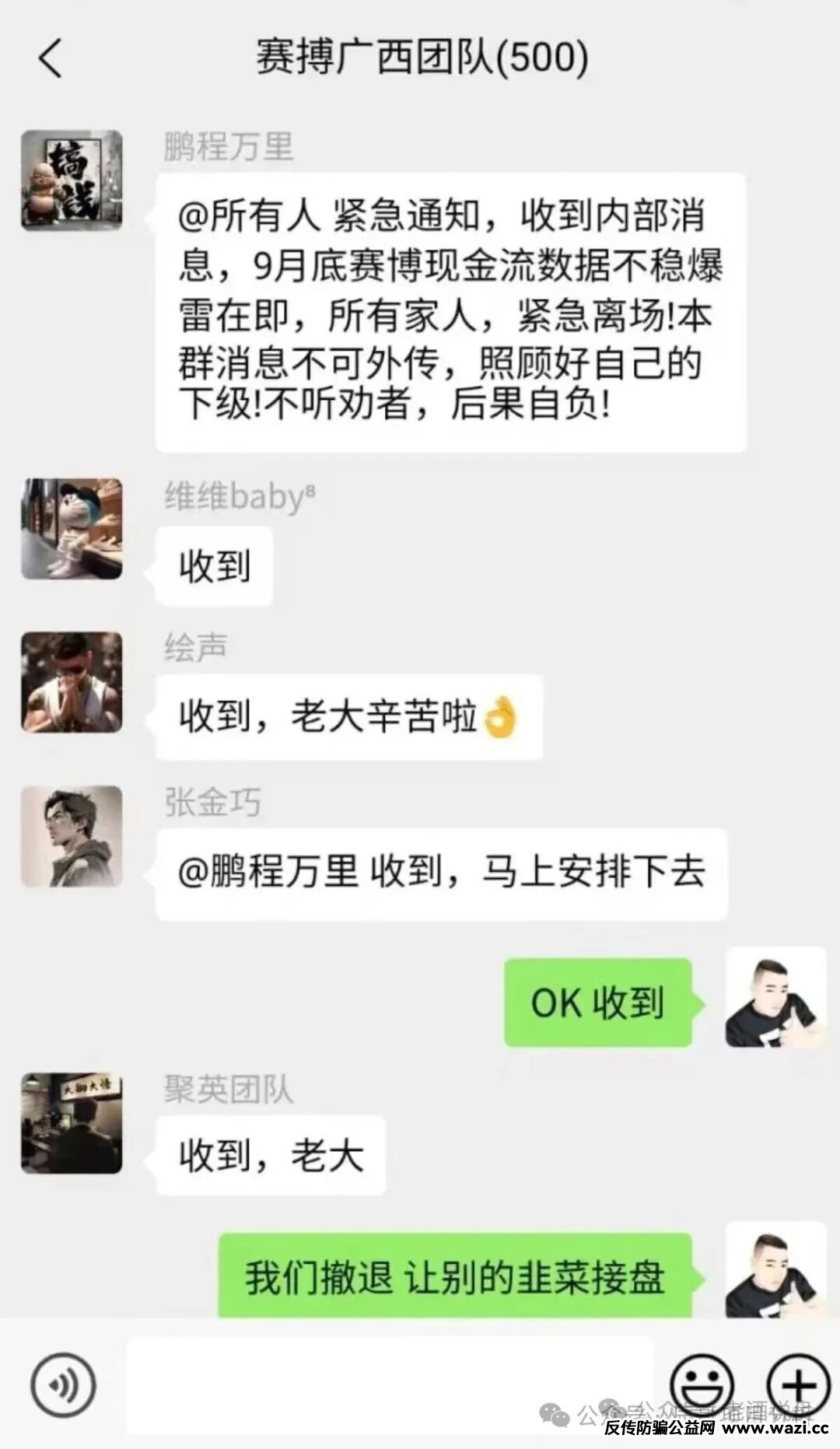
Task: Open the emoji sticker panel
Action: click(x=702, y=1384)
